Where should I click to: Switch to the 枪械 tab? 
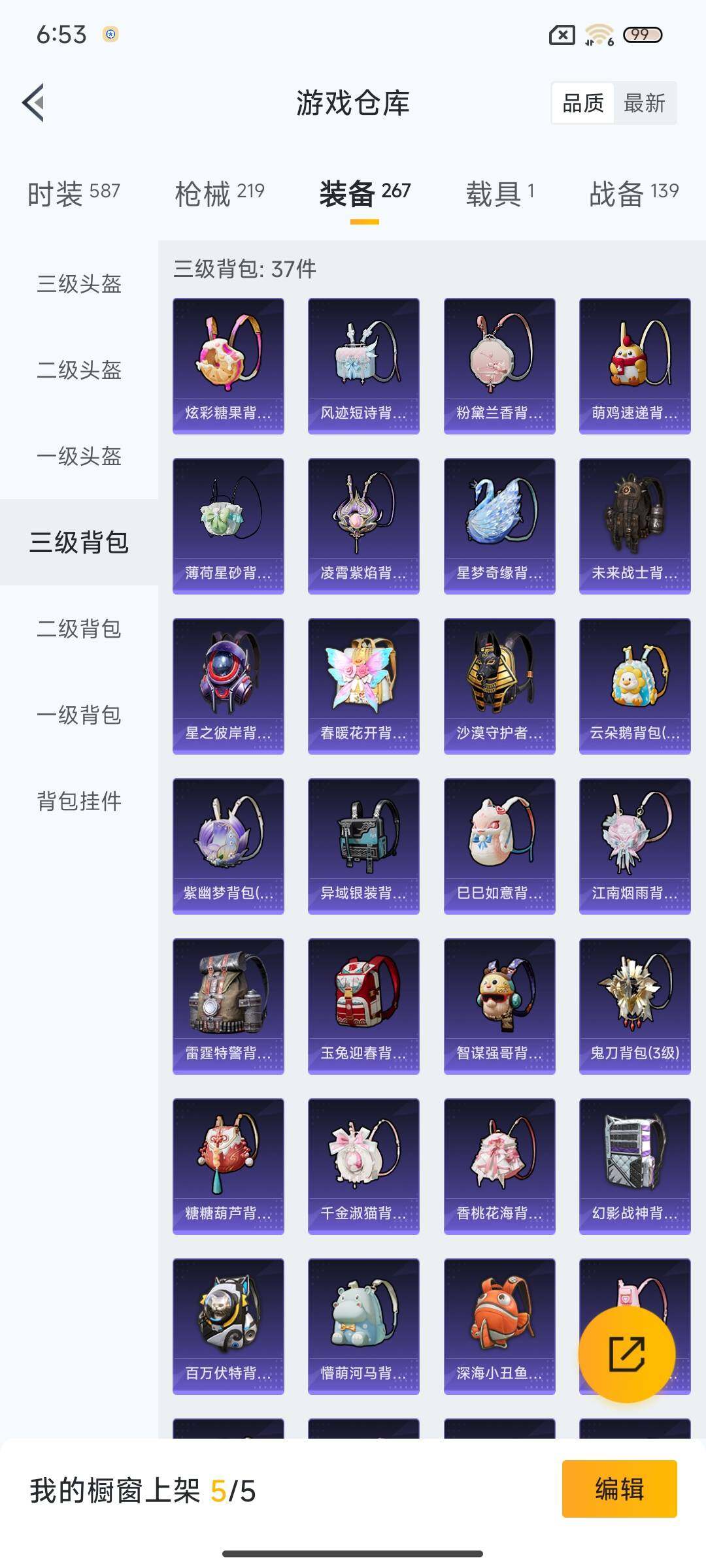point(219,193)
